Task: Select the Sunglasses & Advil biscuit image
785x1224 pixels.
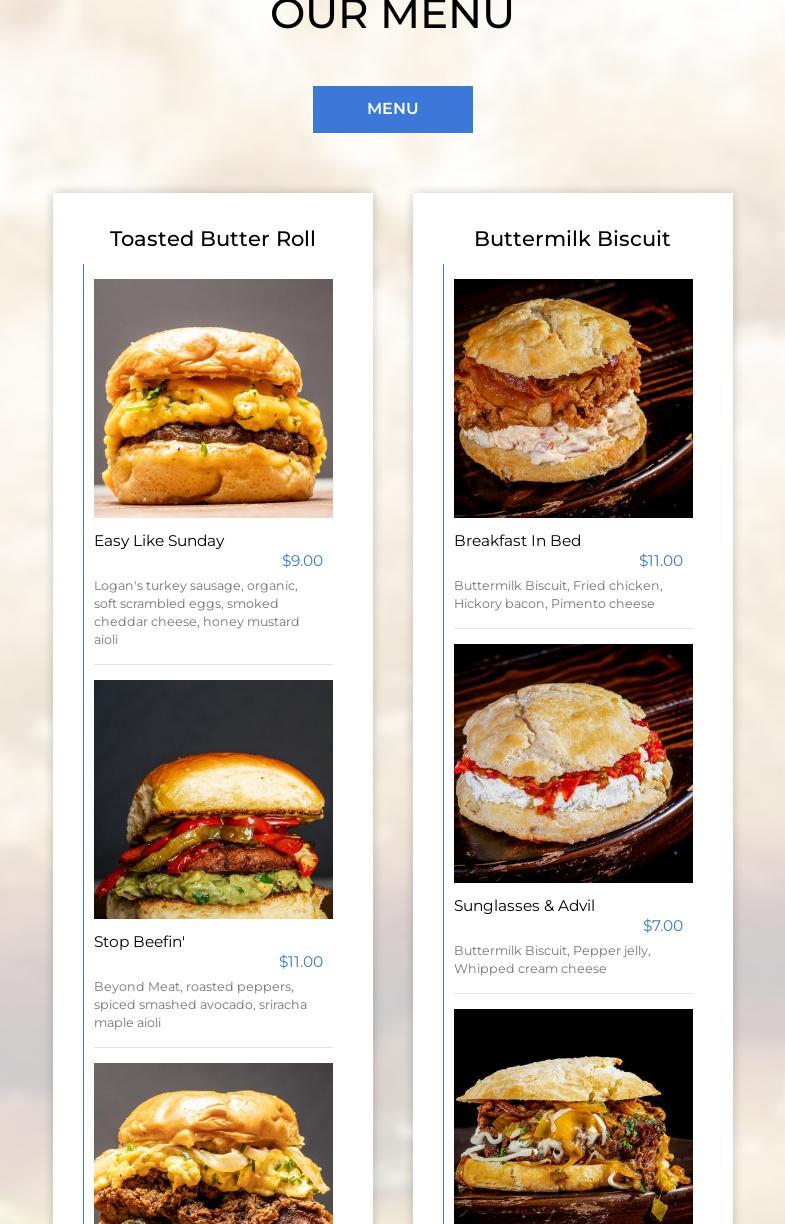Action: (573, 763)
